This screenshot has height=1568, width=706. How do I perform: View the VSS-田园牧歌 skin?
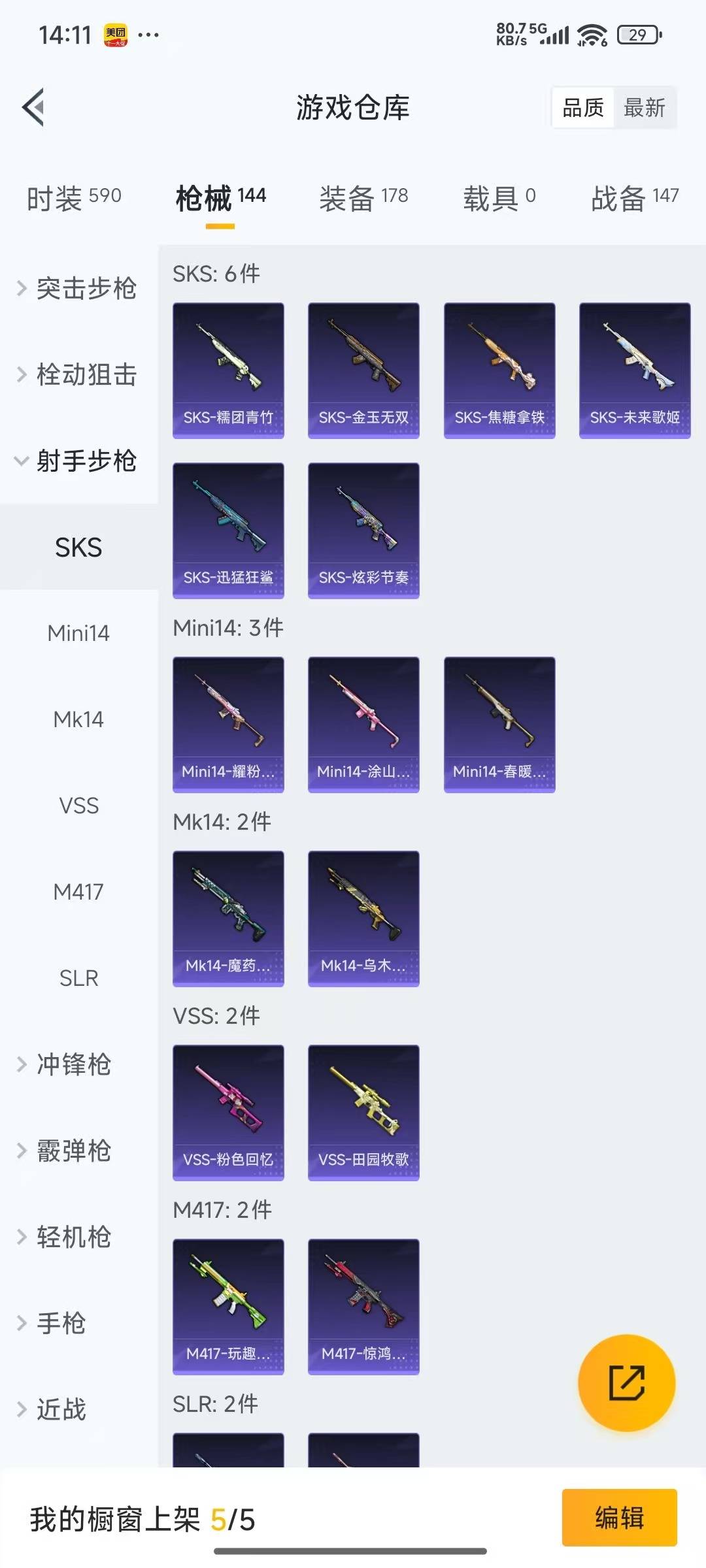click(363, 1112)
